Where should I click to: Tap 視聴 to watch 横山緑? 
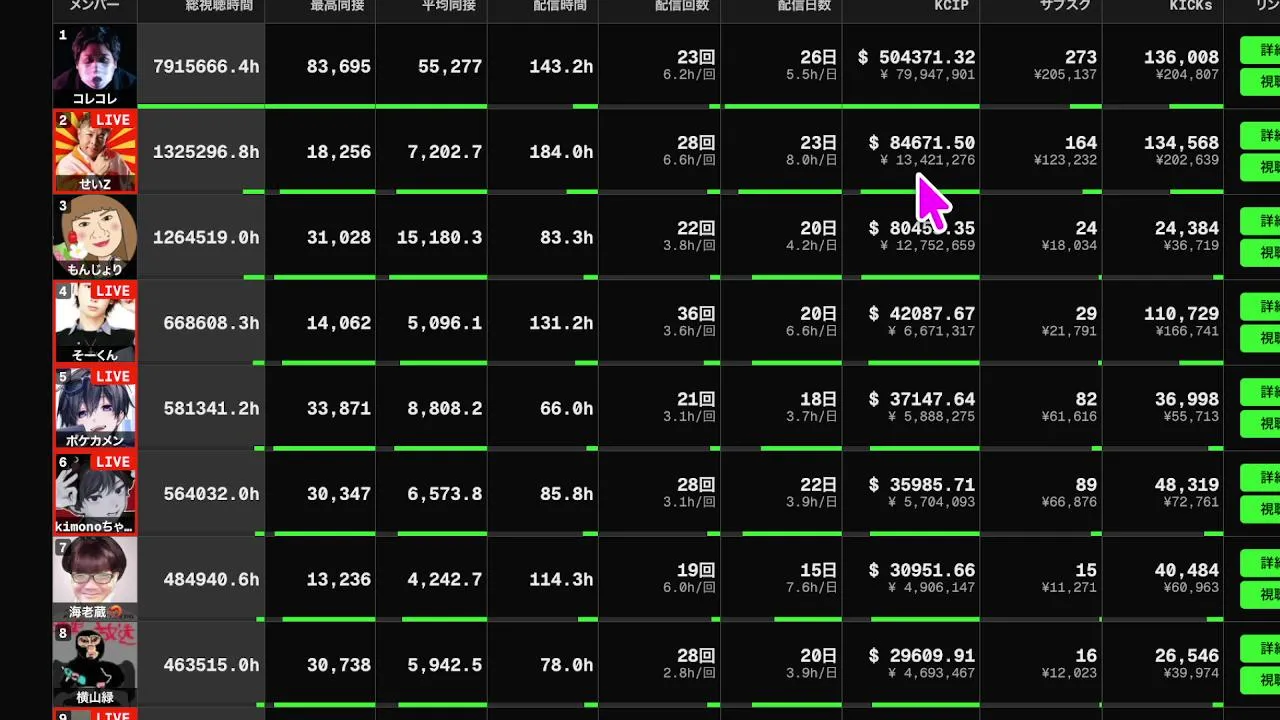(1261, 680)
